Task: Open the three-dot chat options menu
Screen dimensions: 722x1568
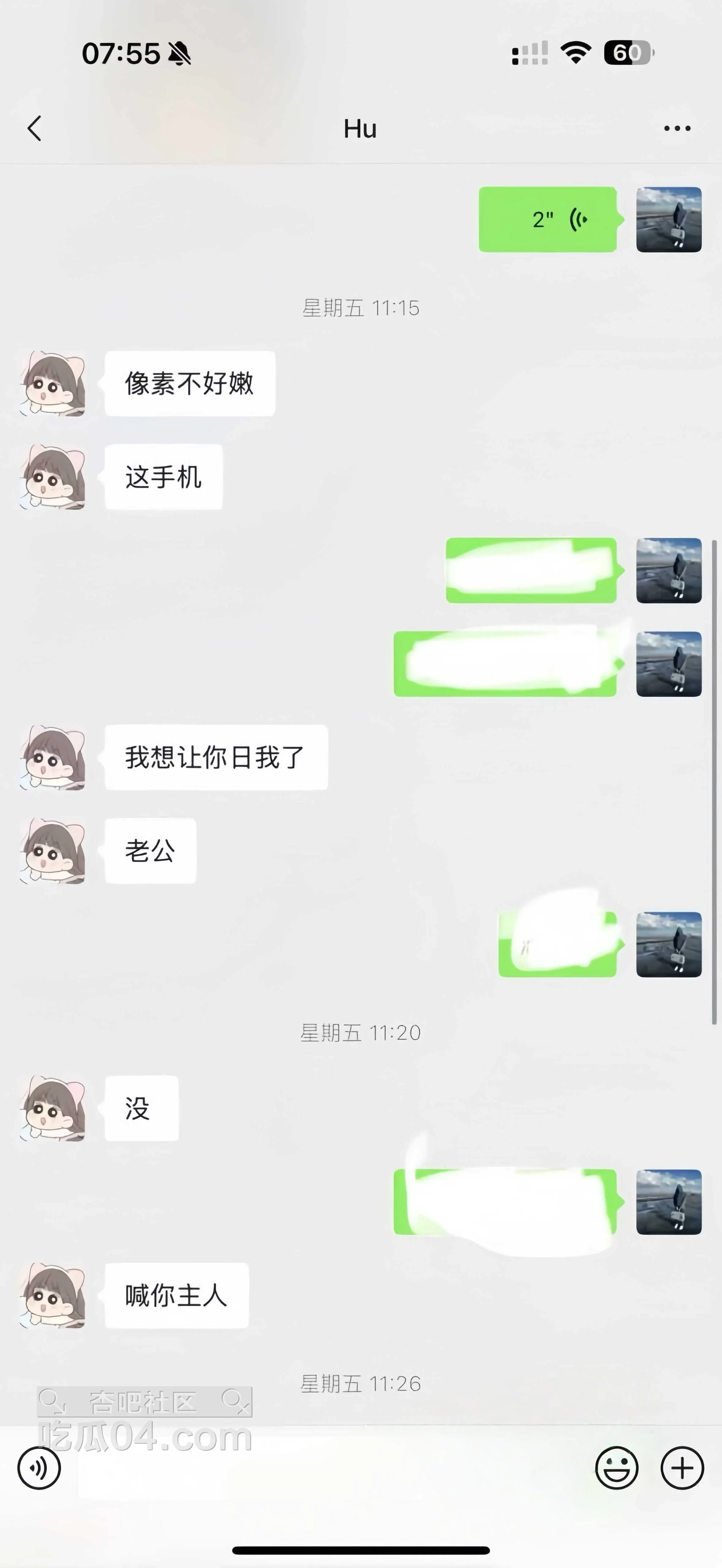Action: pyautogui.click(x=677, y=128)
